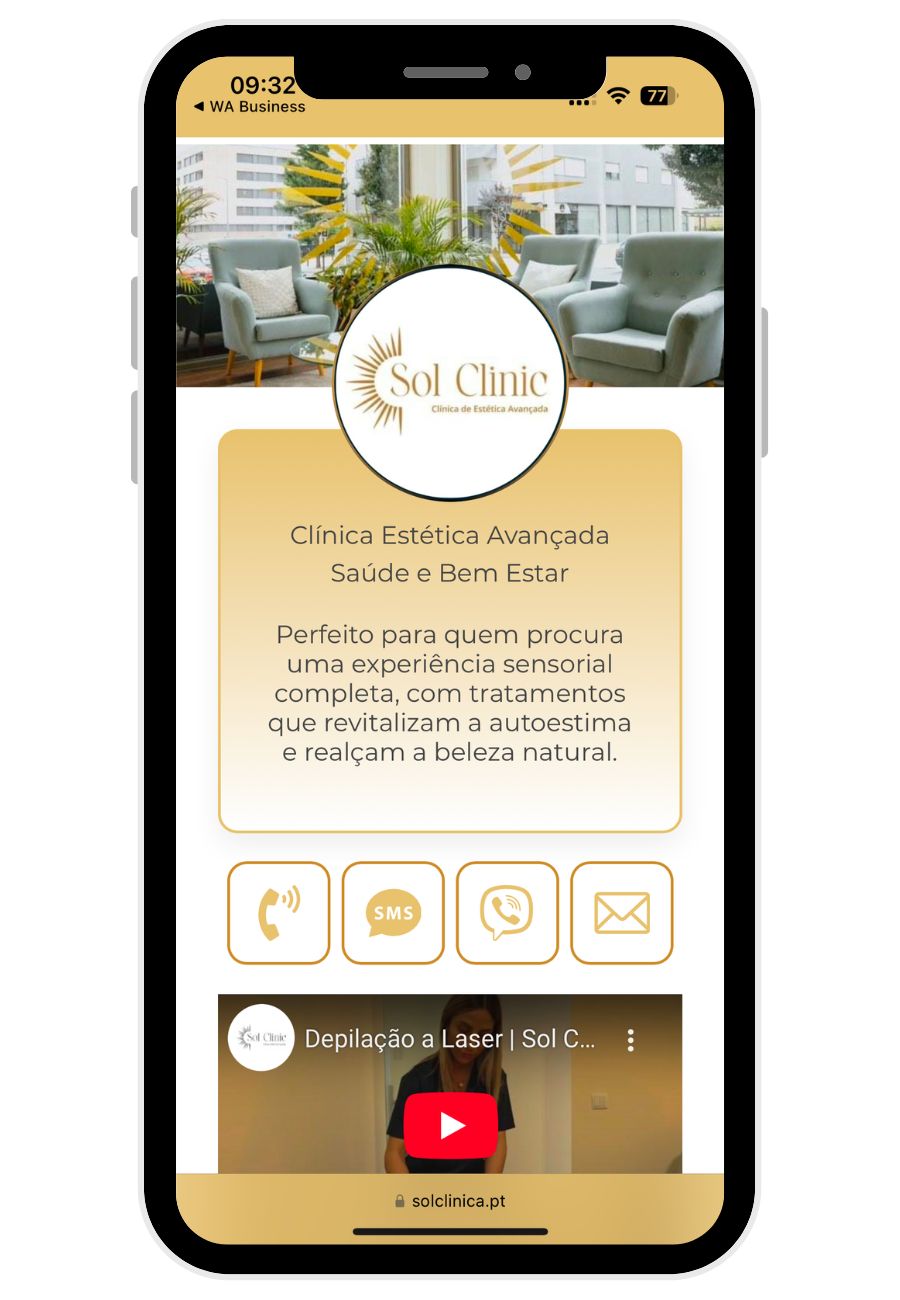Viewport: 900px width, 1300px height.
Task: Tap the solclinica.pt address bar
Action: tap(450, 1201)
